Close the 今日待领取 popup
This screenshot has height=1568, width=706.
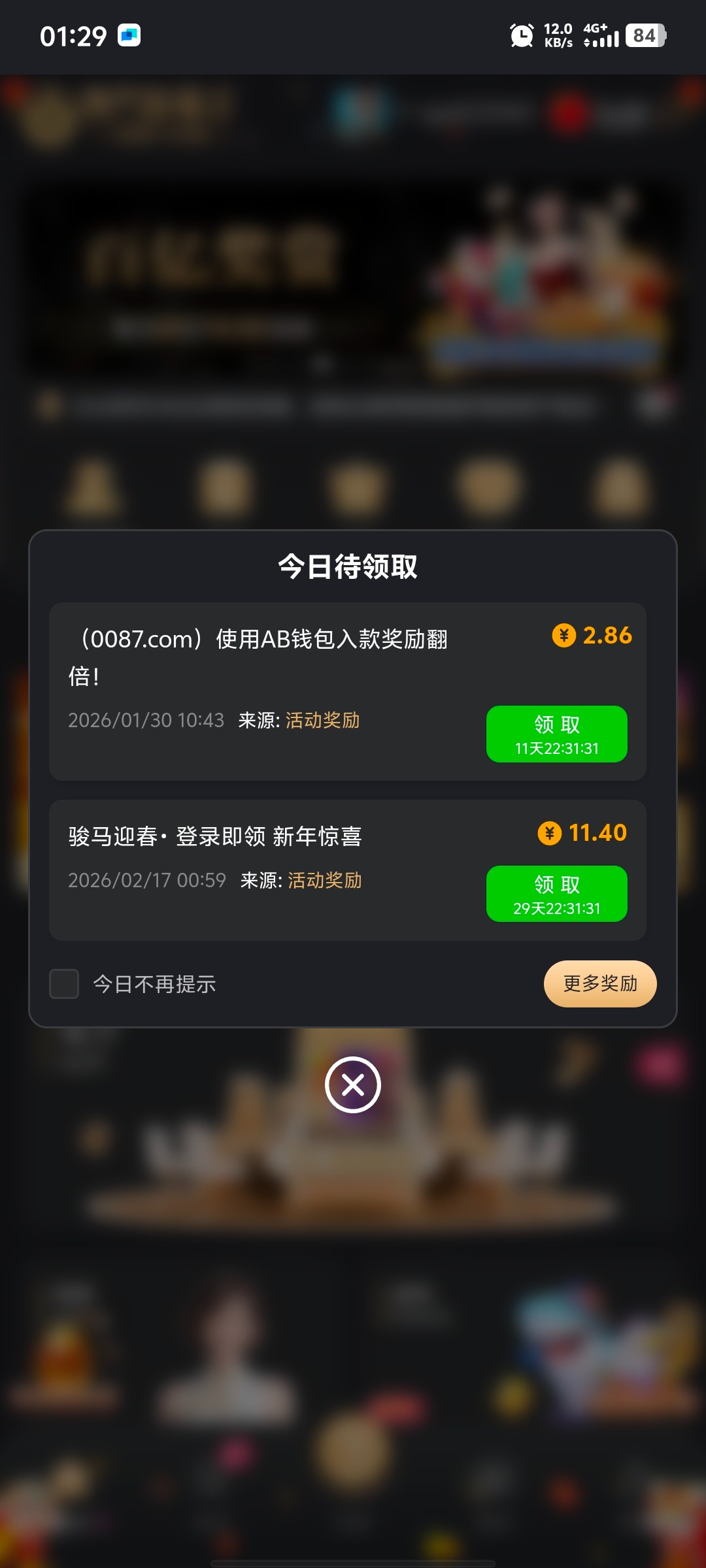353,1085
